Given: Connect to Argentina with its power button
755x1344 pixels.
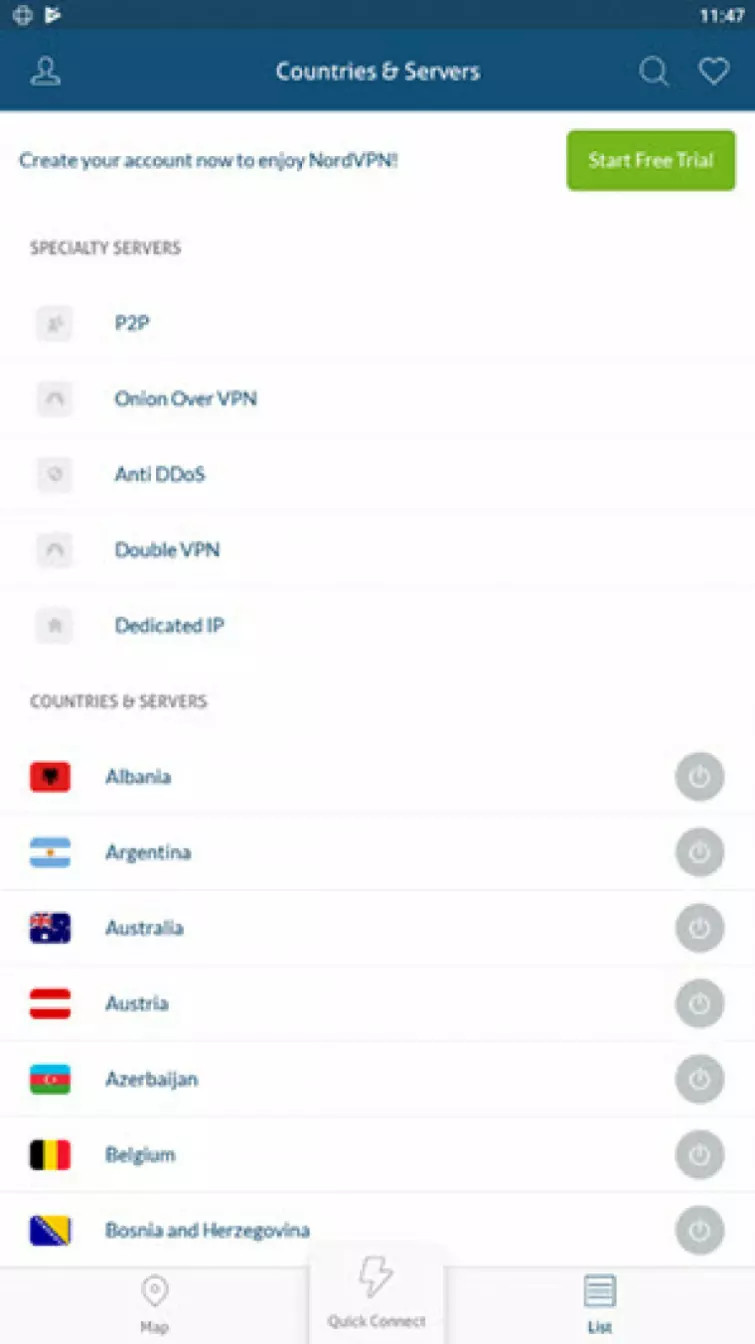Looking at the screenshot, I should point(699,853).
